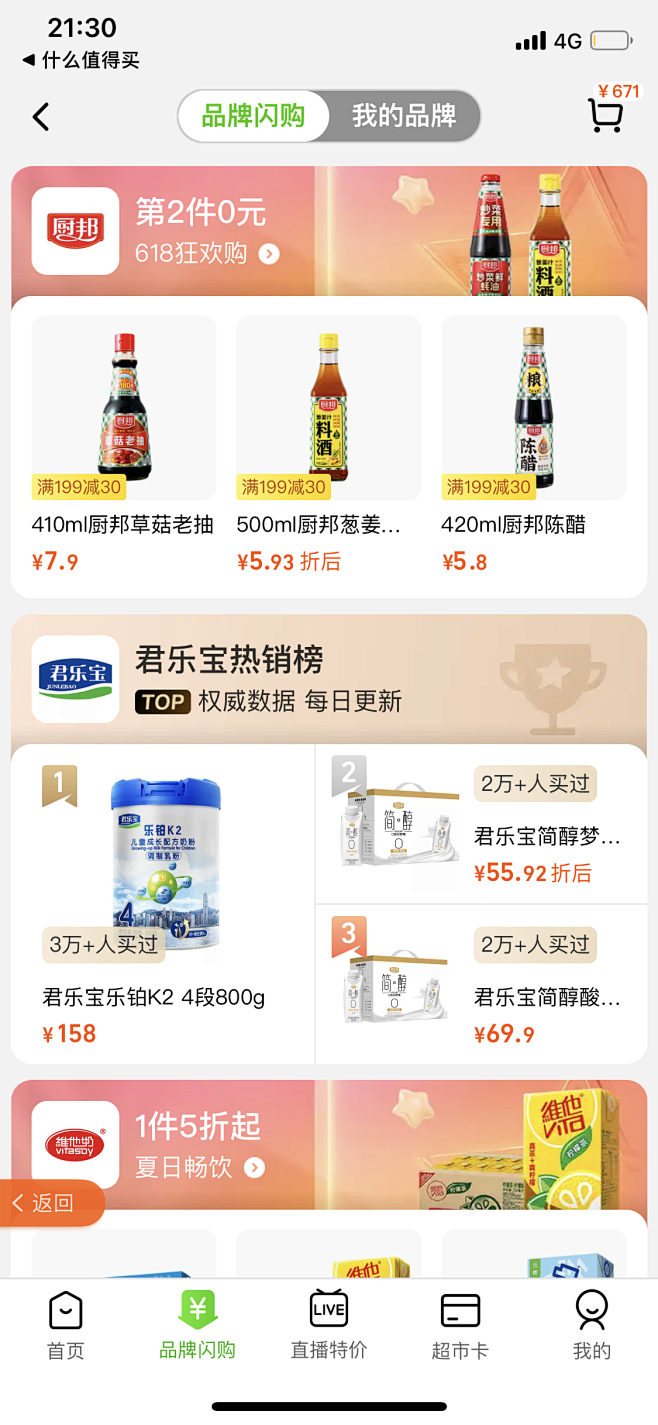658x1425 pixels.
Task: Open the 我的 profile tab
Action: click(x=591, y=1325)
